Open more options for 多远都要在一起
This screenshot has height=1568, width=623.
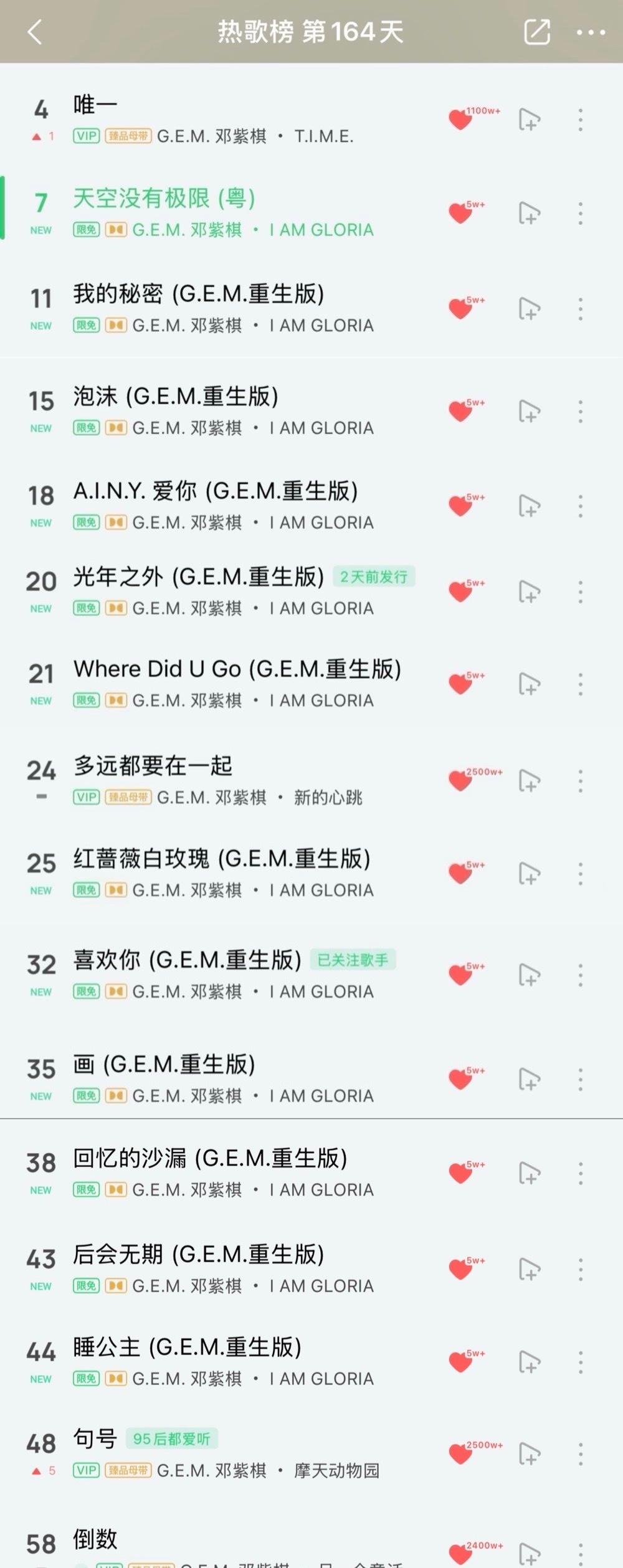click(580, 781)
